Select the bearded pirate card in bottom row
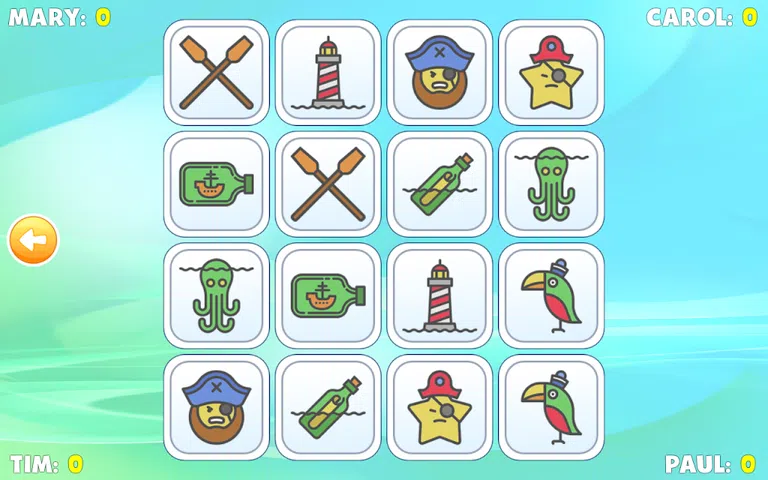This screenshot has height=480, width=768. point(216,407)
